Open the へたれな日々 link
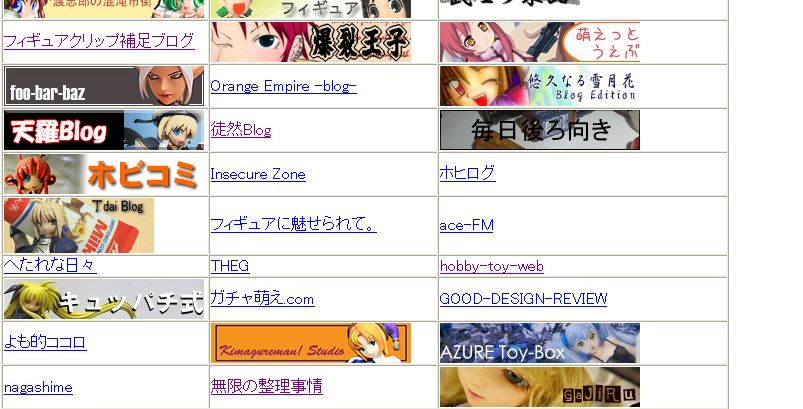Image resolution: width=803 pixels, height=409 pixels. coord(50,265)
